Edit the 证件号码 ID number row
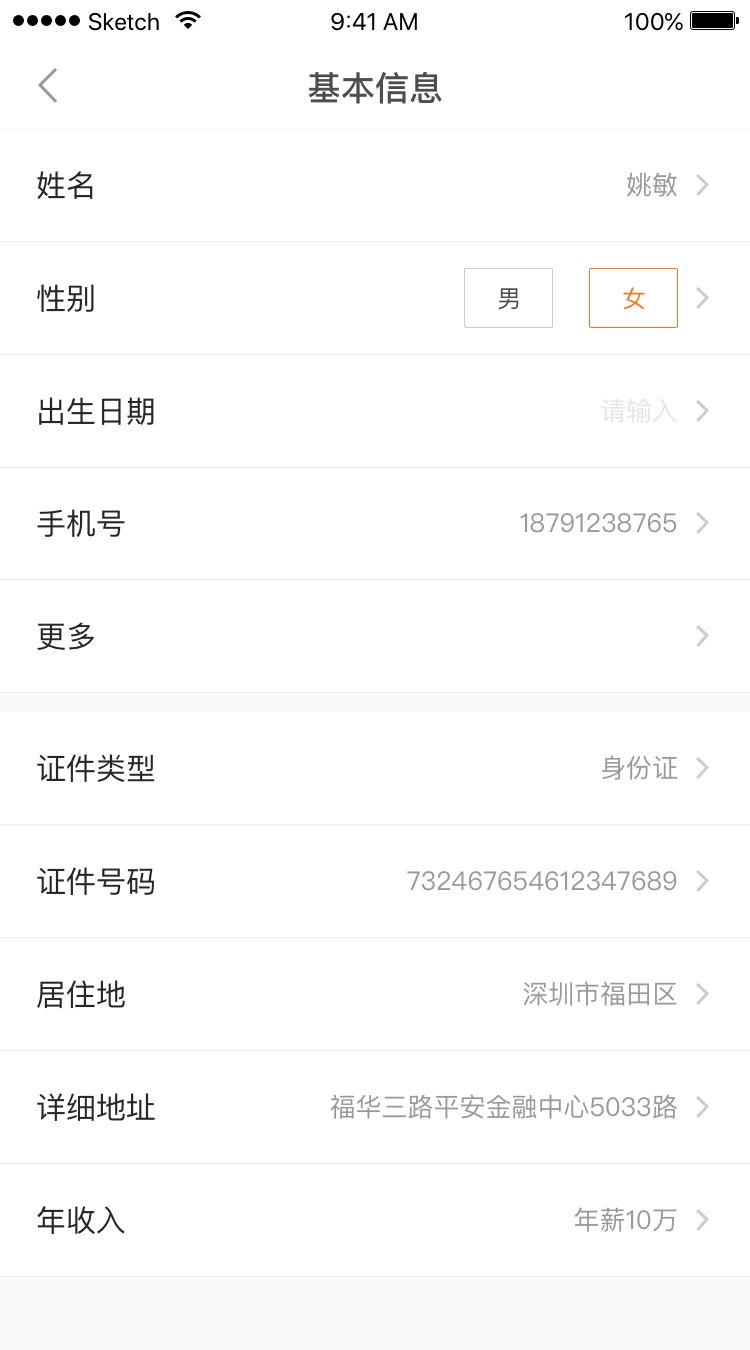 pyautogui.click(x=375, y=881)
